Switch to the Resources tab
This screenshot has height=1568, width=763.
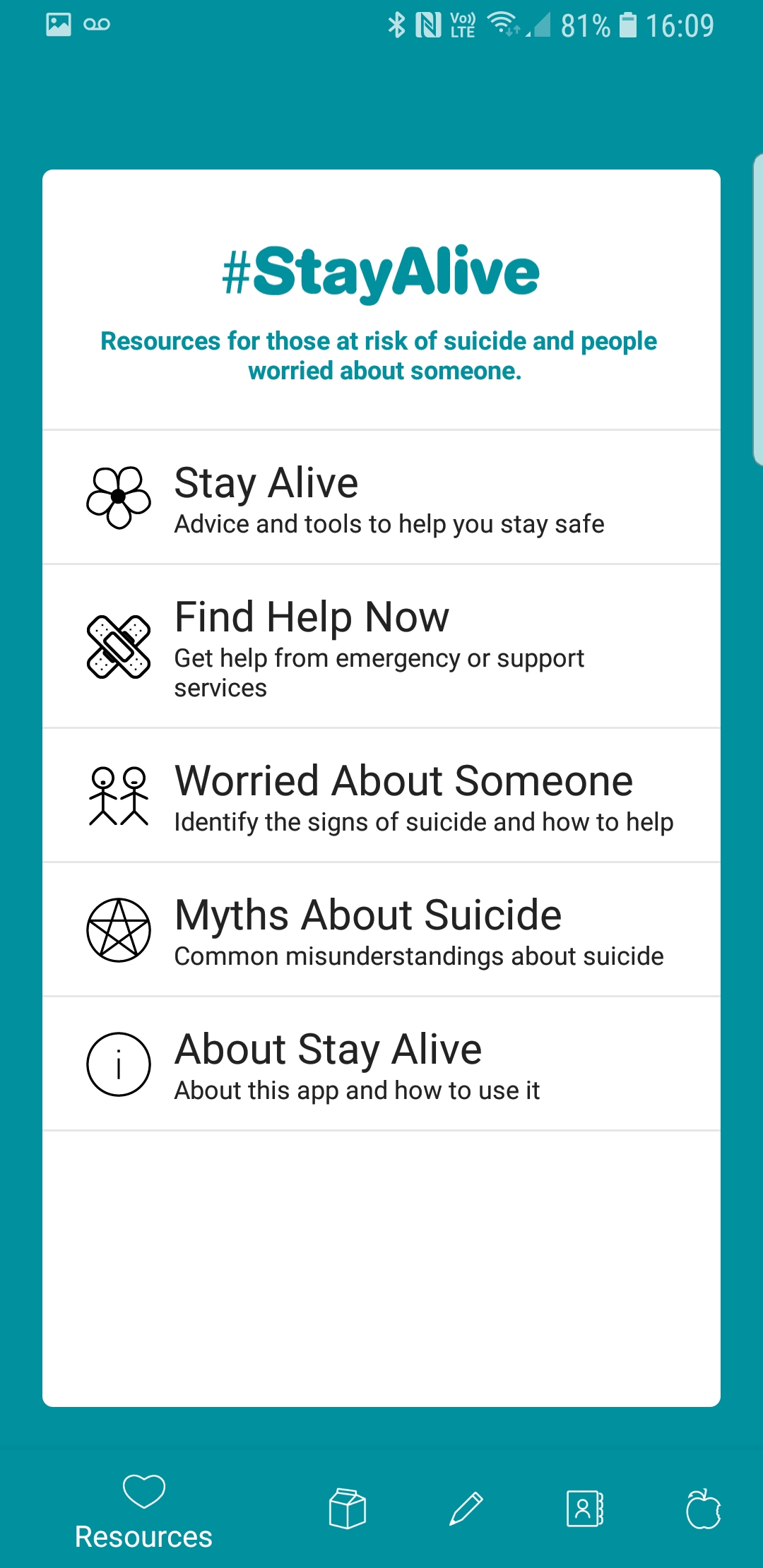pos(144,1510)
